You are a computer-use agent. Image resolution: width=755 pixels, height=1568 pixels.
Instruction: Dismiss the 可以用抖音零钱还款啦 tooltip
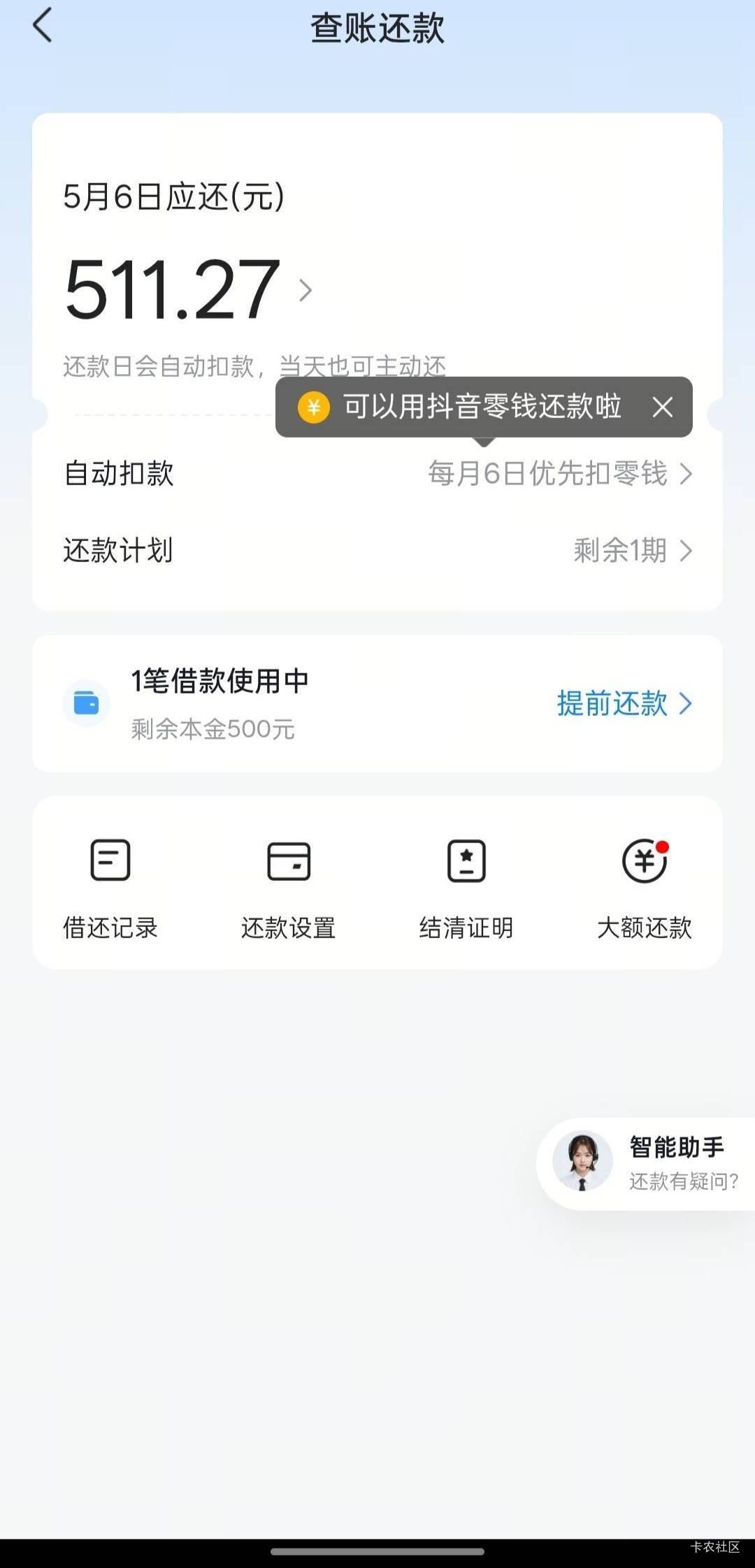(662, 407)
